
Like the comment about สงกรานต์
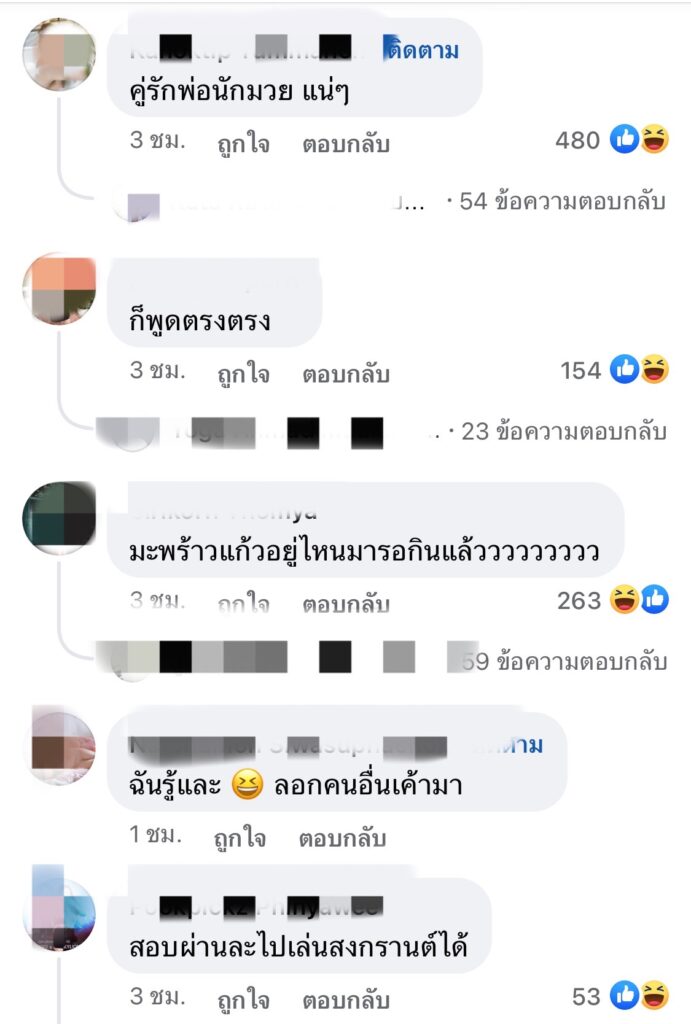click(x=243, y=997)
